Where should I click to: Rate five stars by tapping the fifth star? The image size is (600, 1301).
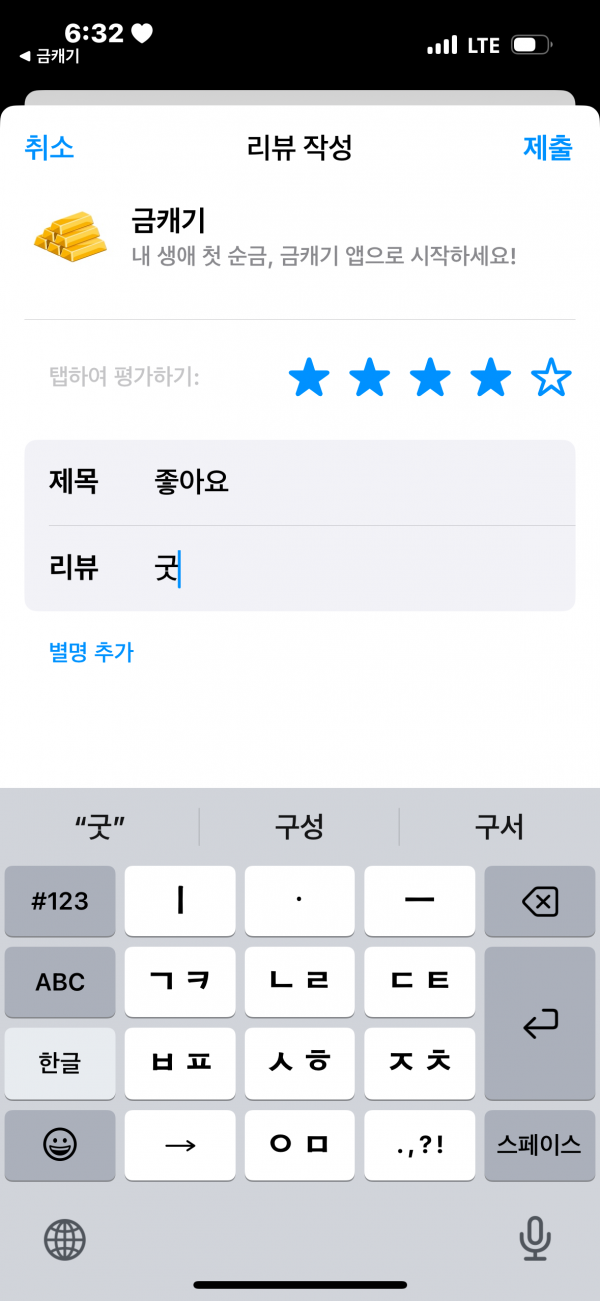tap(551, 379)
